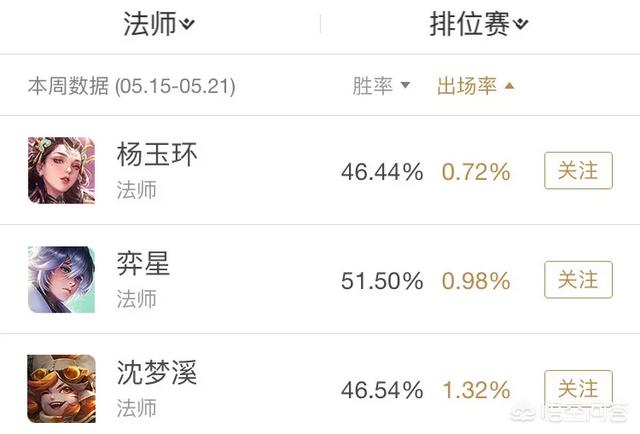Screen dimensions: 640x434
Task: Sort the list by 胜率
Action: pos(381,86)
